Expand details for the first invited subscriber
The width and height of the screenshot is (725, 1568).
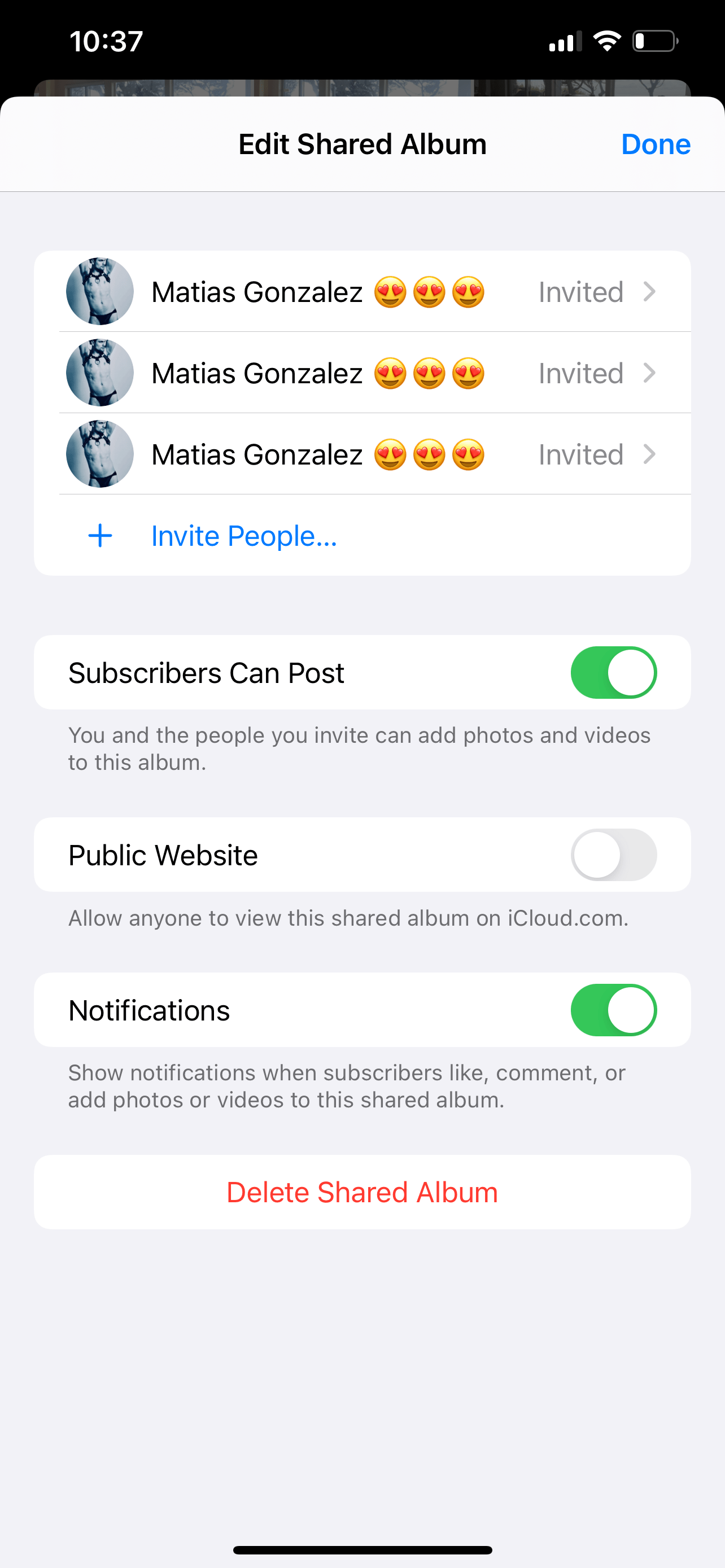[x=650, y=292]
